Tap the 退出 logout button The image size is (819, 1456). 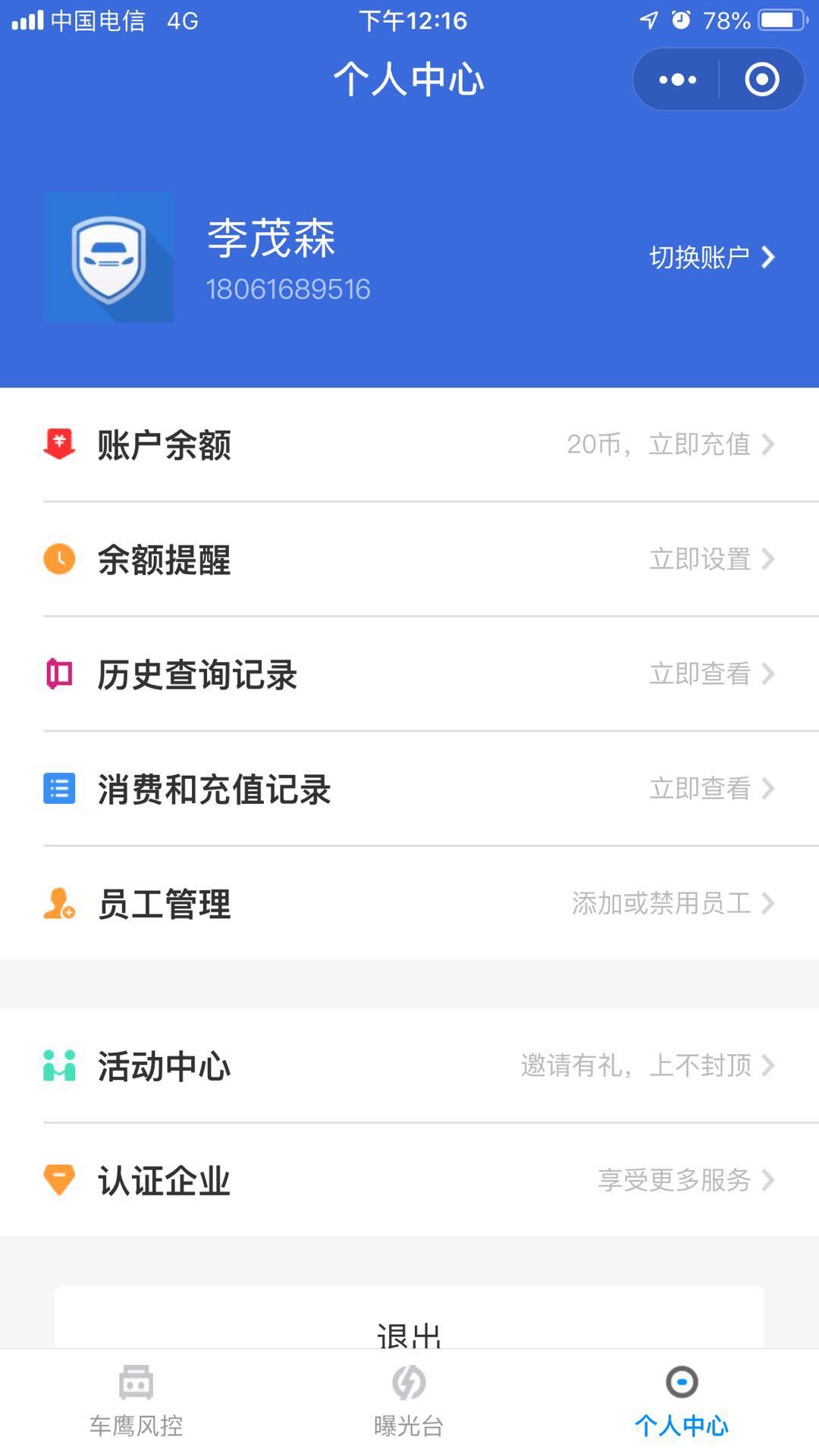(409, 1317)
